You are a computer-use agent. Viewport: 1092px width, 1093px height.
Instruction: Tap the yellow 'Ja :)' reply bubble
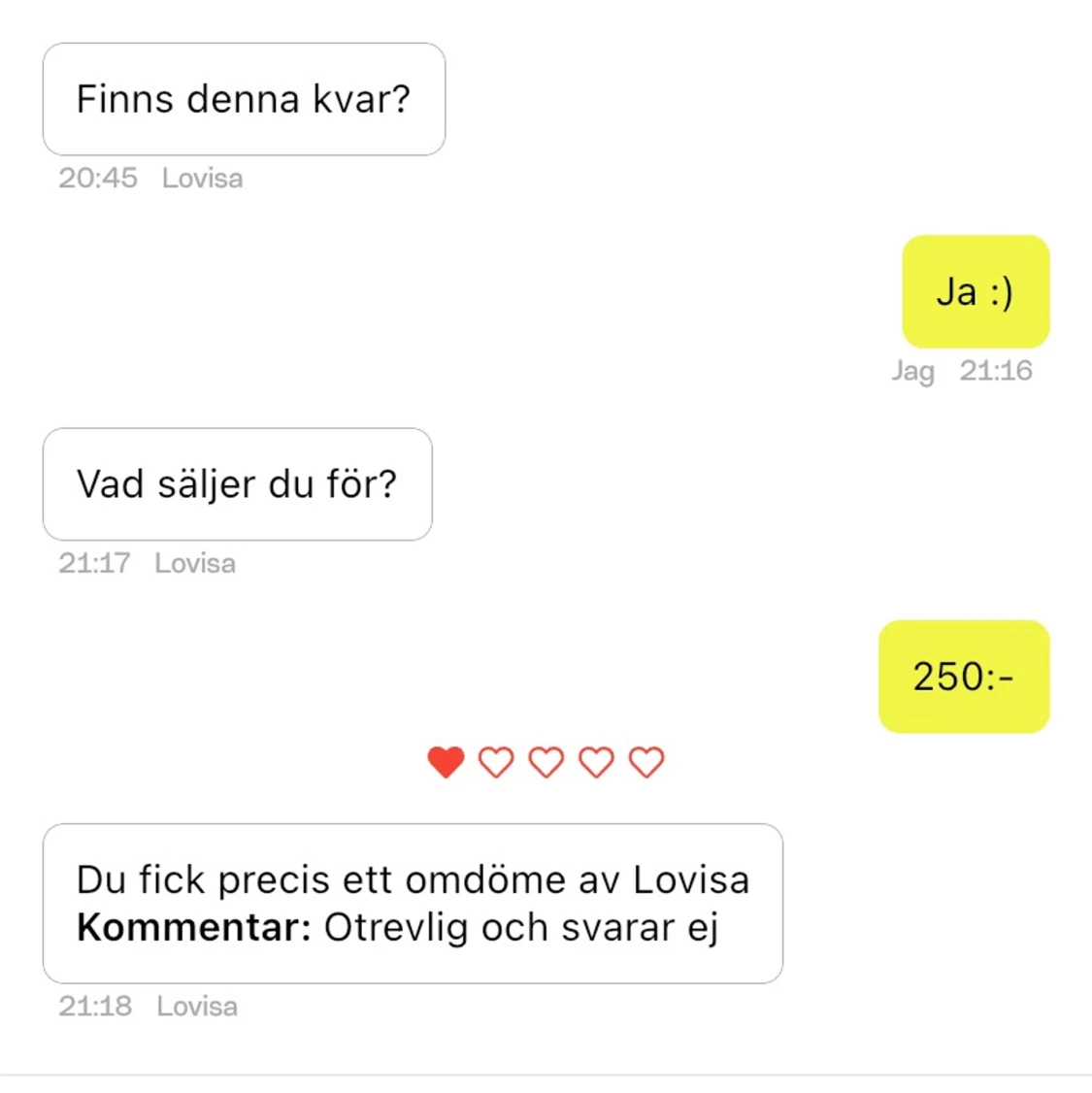click(975, 291)
